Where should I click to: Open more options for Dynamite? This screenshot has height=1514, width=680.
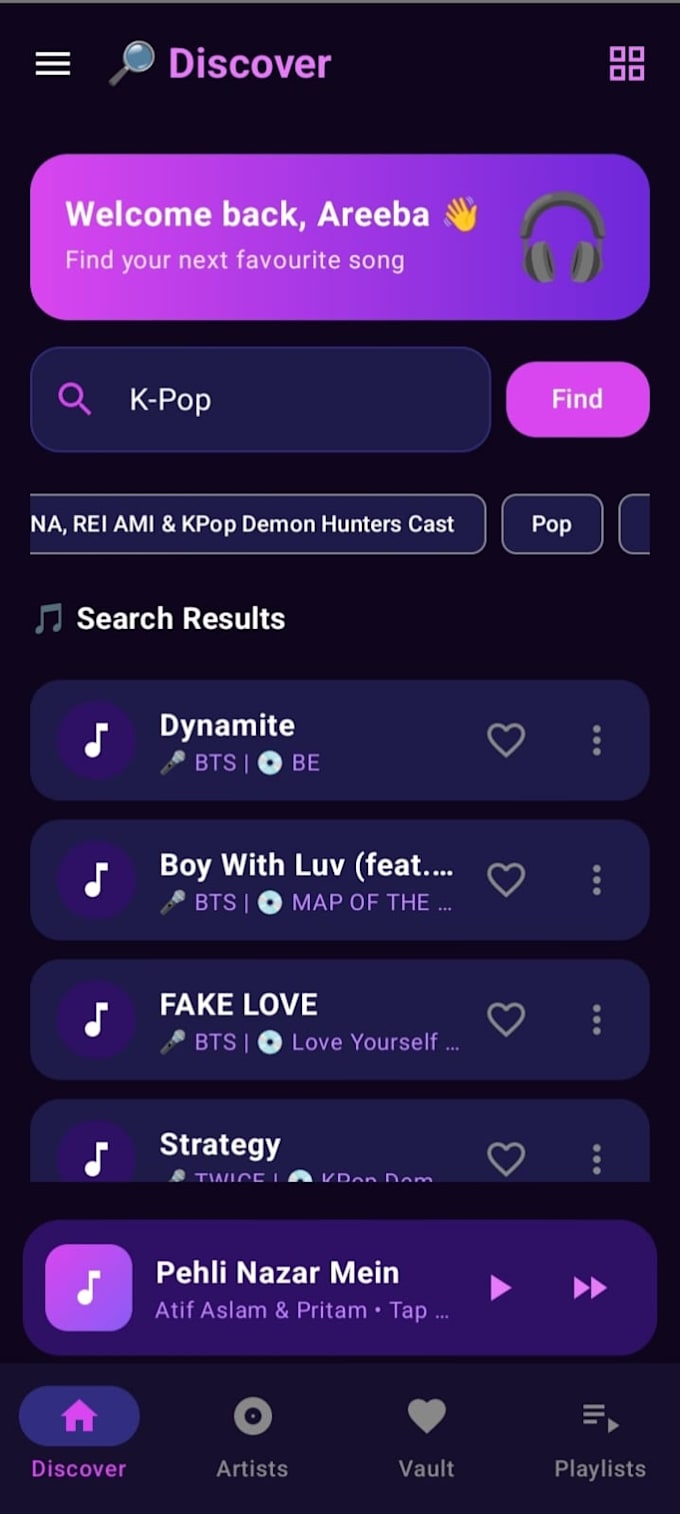[x=597, y=740]
